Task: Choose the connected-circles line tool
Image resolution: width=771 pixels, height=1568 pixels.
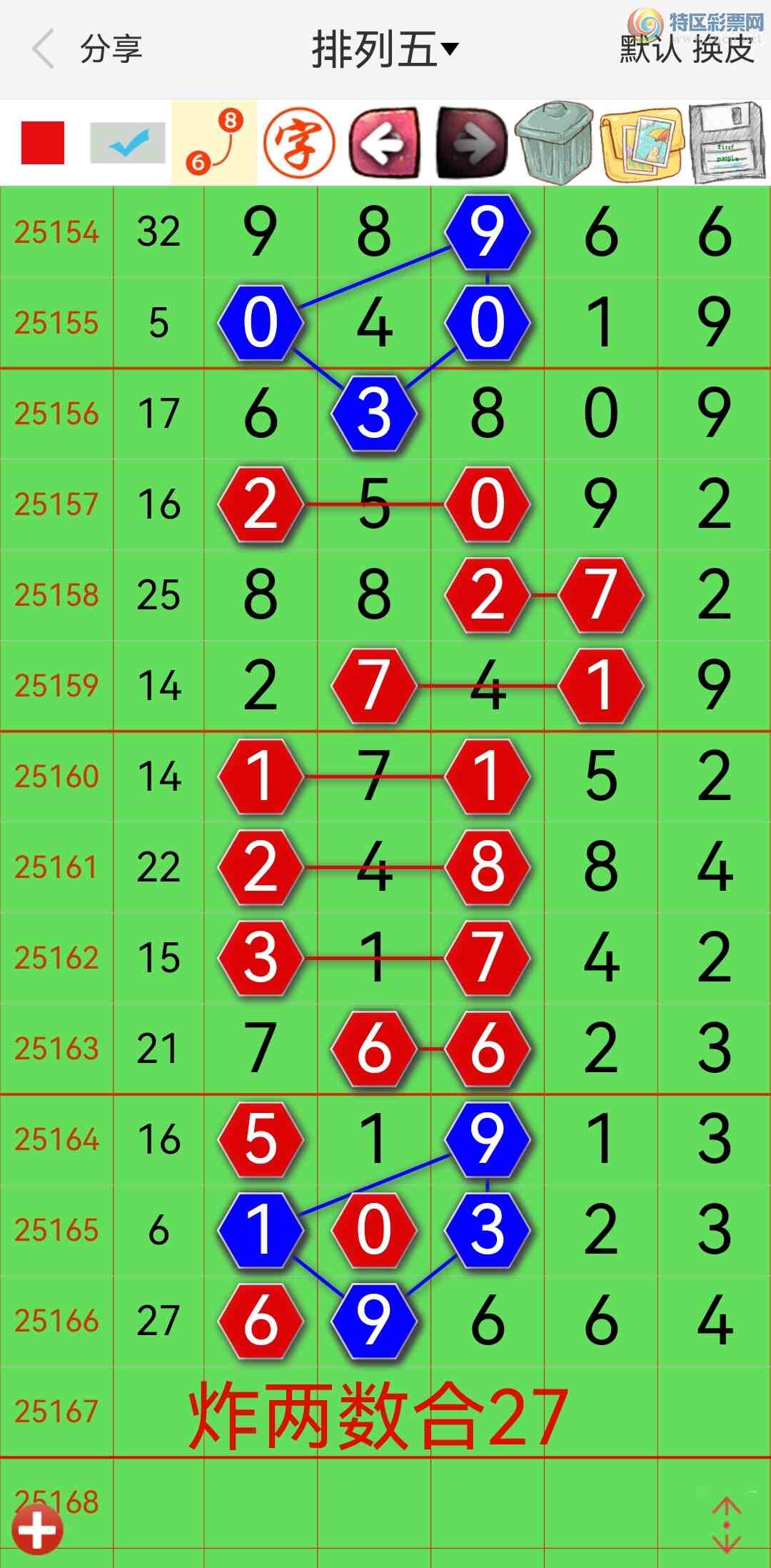Action: [214, 143]
